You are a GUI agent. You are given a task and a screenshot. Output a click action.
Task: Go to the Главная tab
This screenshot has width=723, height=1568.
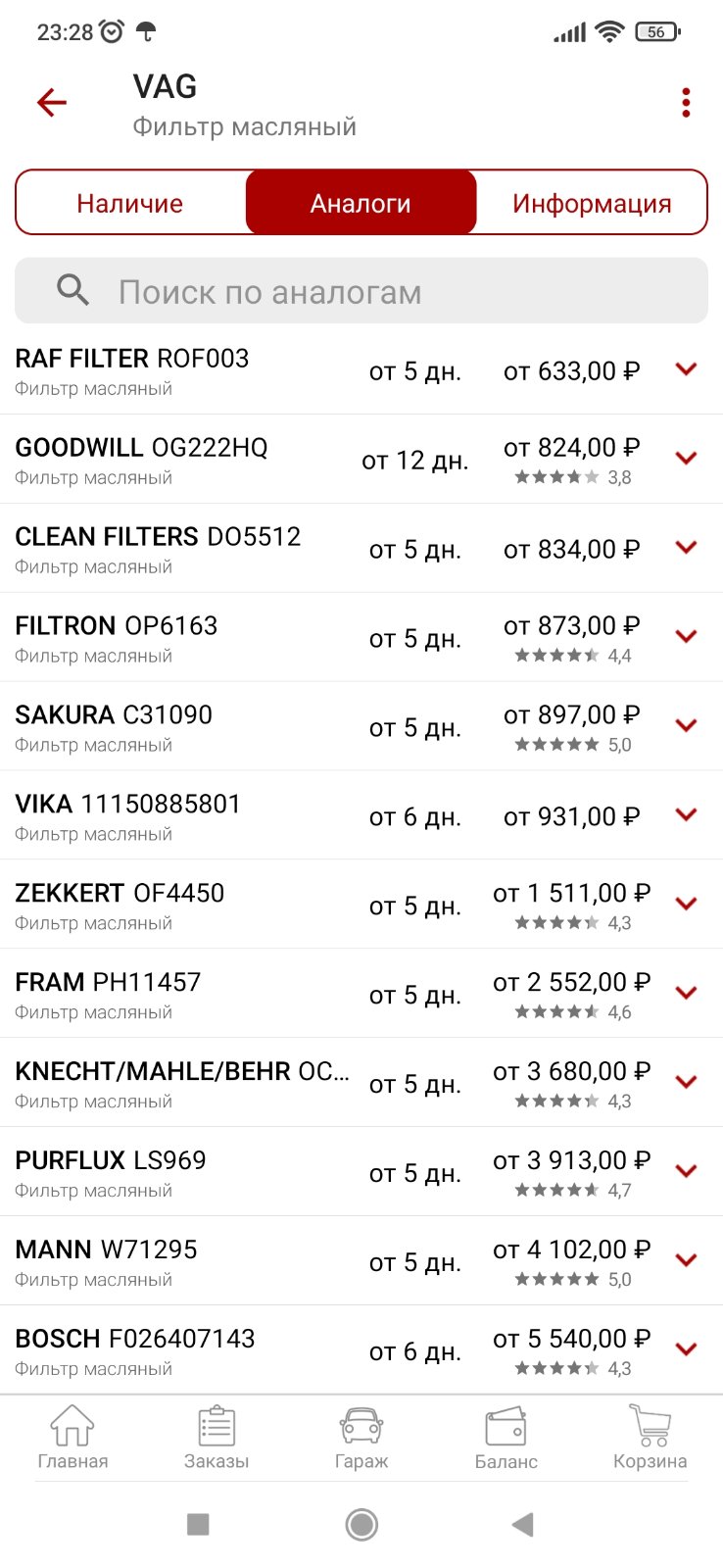pyautogui.click(x=72, y=1438)
